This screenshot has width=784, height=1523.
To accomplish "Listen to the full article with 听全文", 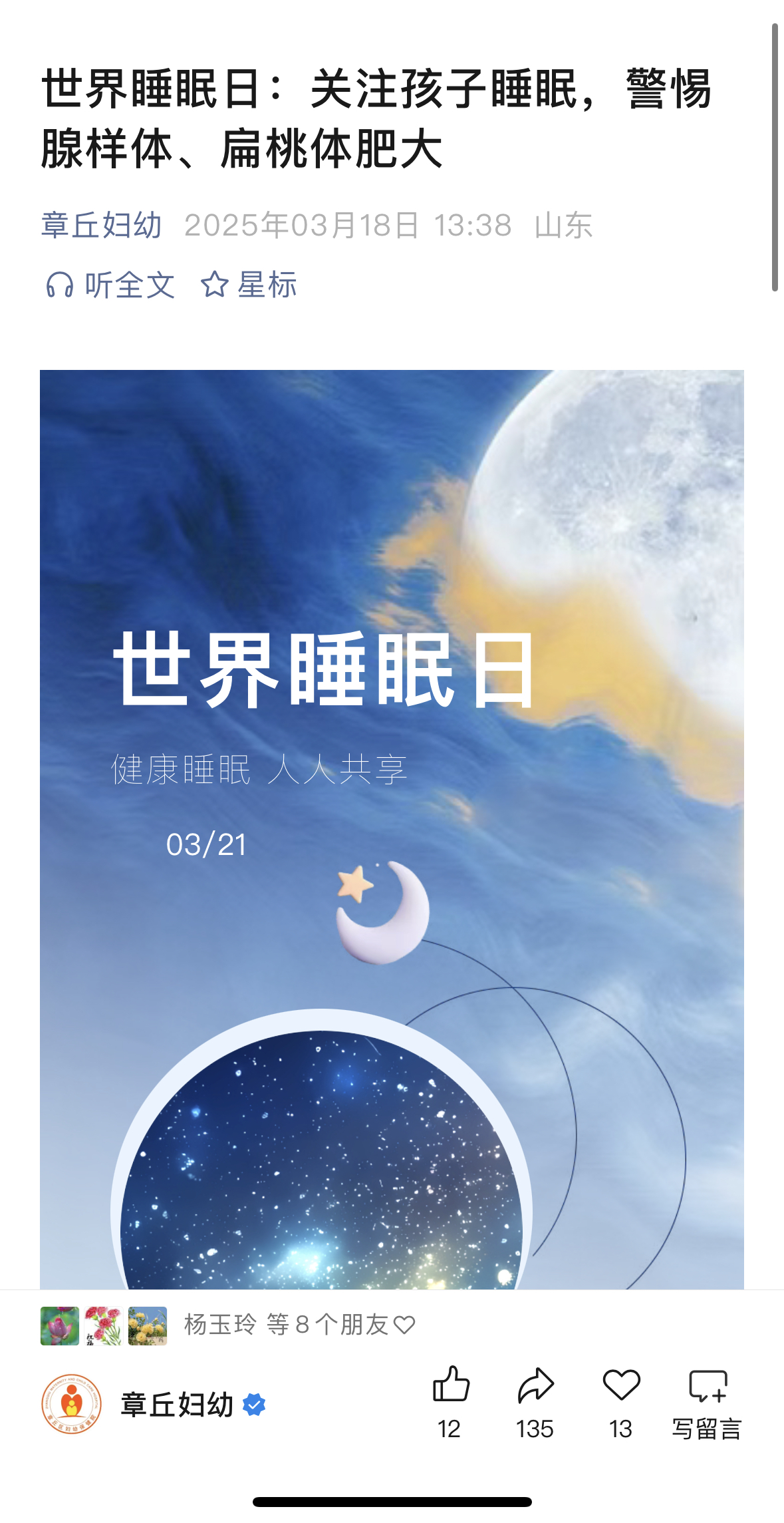I will (110, 285).
